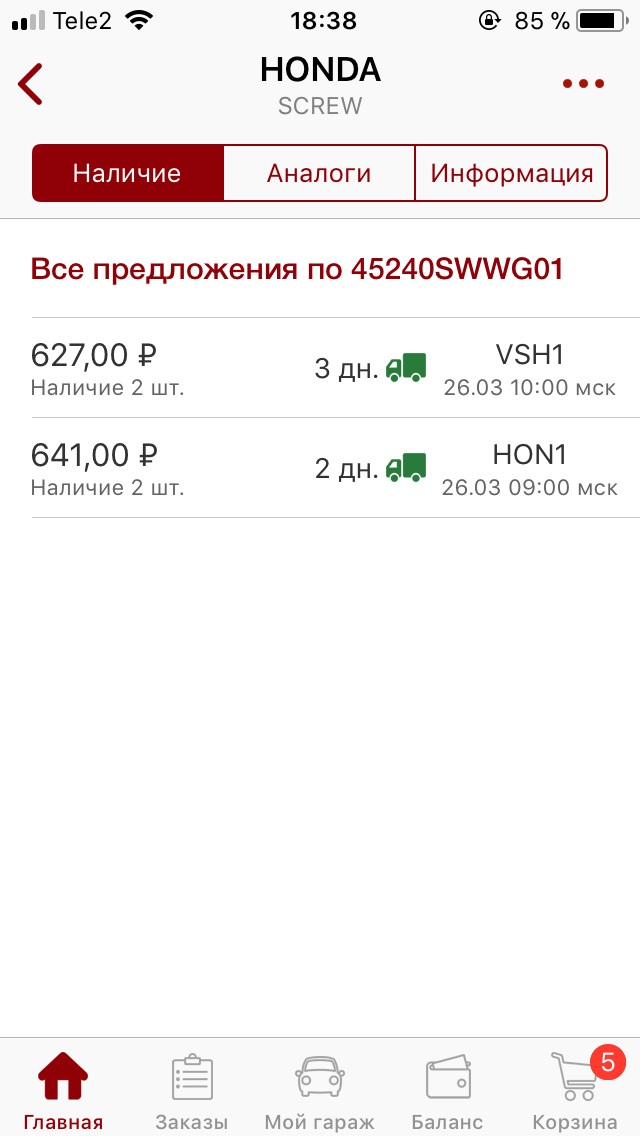Go to the Главная home tab
This screenshot has height=1136, width=640.
tap(63, 1089)
